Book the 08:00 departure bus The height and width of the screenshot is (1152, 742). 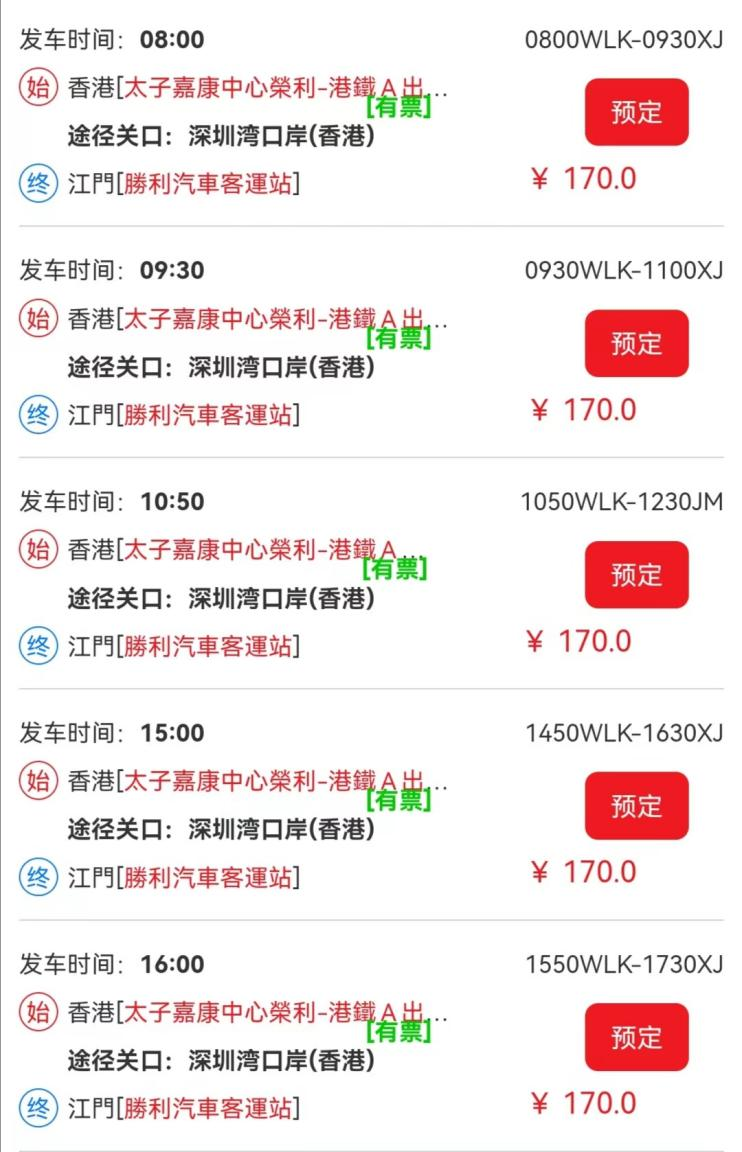point(636,112)
